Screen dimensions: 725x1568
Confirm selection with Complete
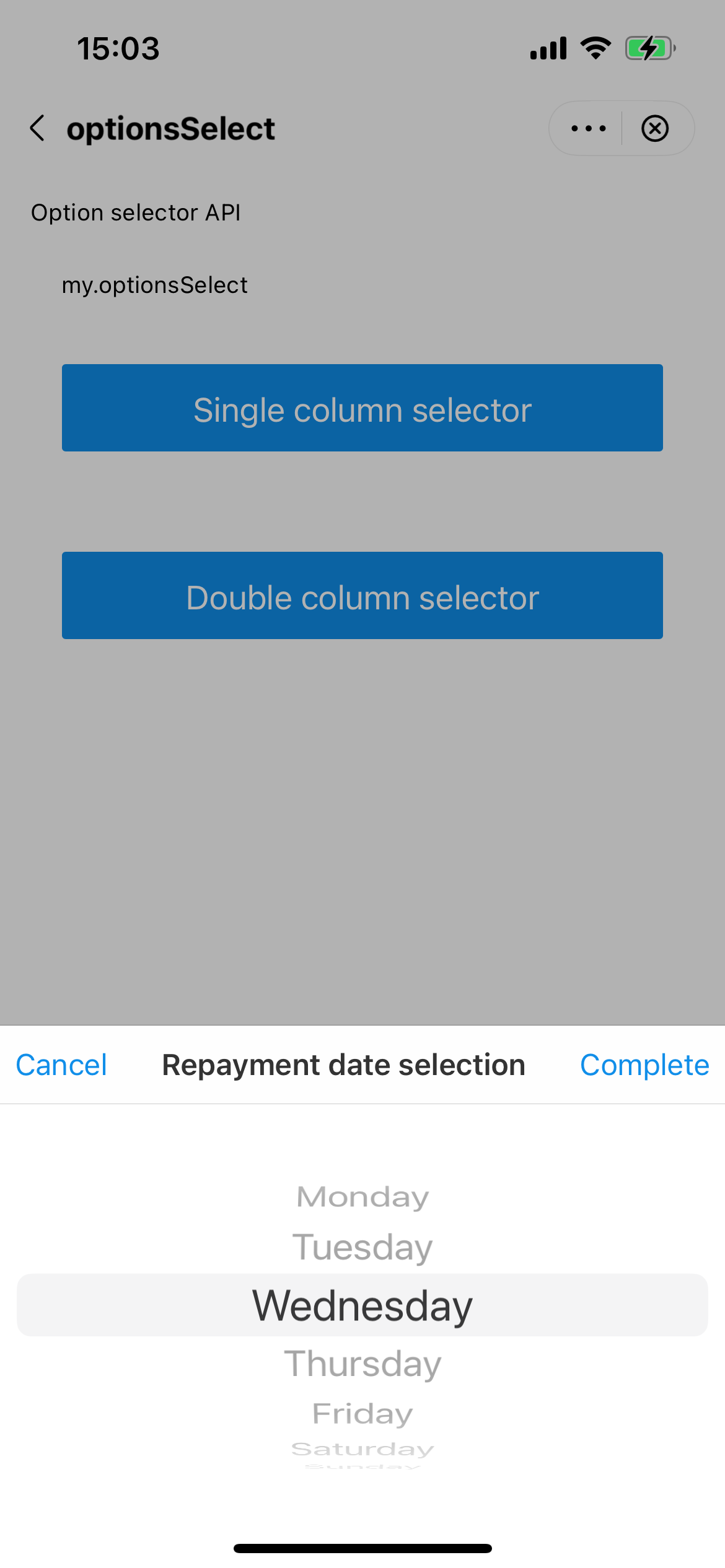click(644, 1065)
